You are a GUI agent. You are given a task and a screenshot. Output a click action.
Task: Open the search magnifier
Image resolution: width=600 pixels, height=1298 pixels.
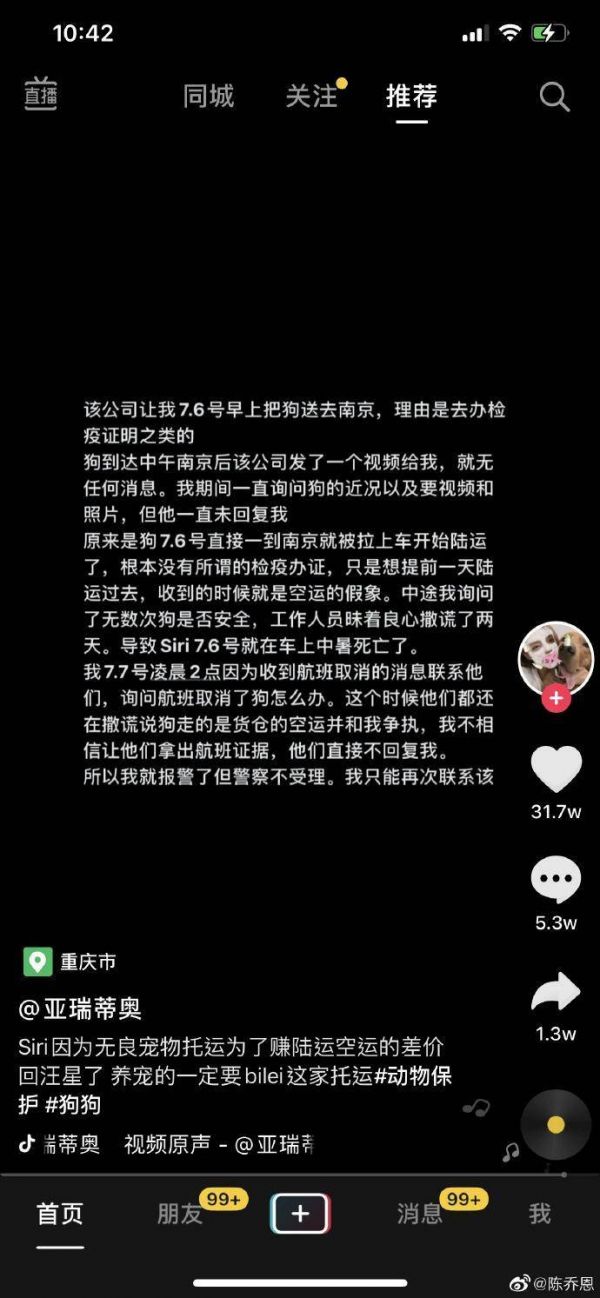[x=554, y=96]
